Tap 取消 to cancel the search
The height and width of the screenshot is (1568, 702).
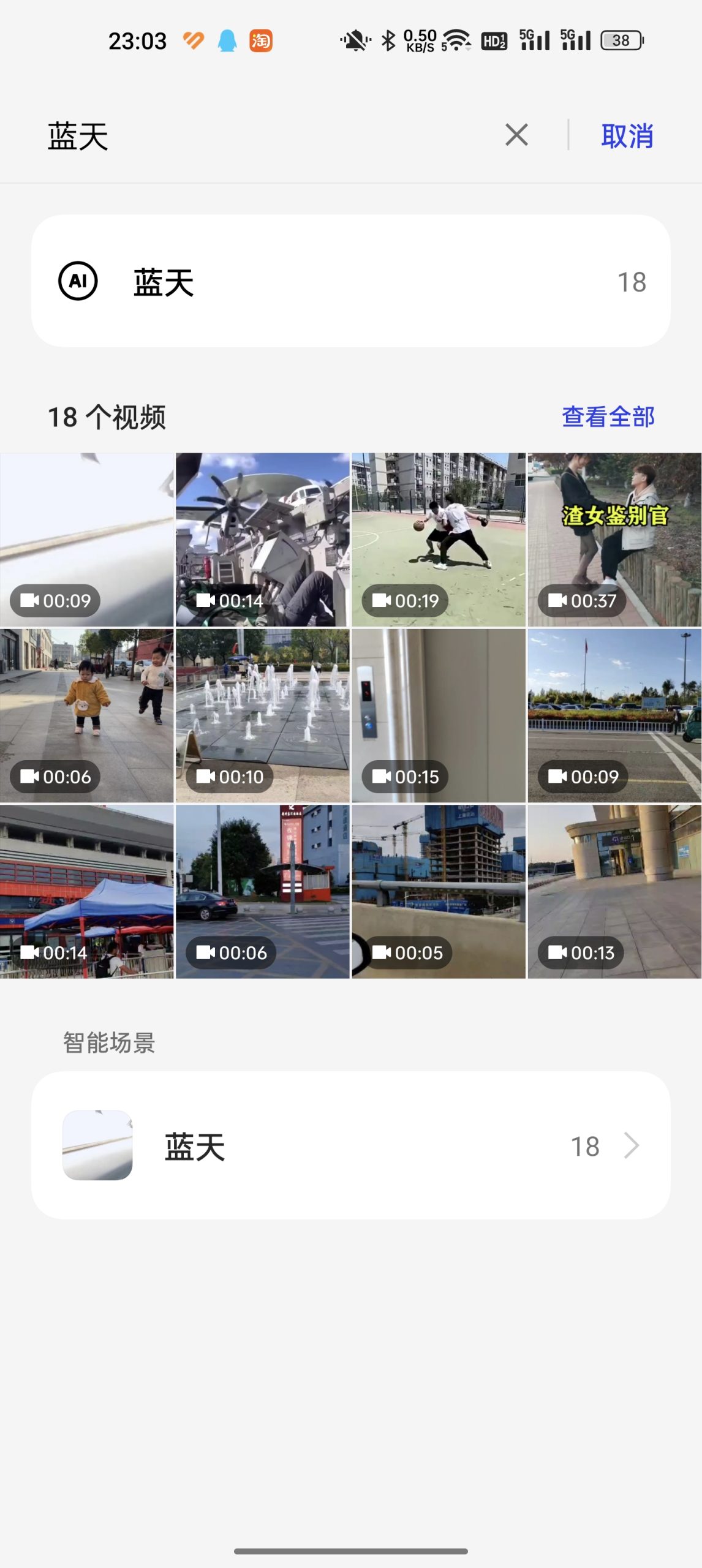(627, 135)
